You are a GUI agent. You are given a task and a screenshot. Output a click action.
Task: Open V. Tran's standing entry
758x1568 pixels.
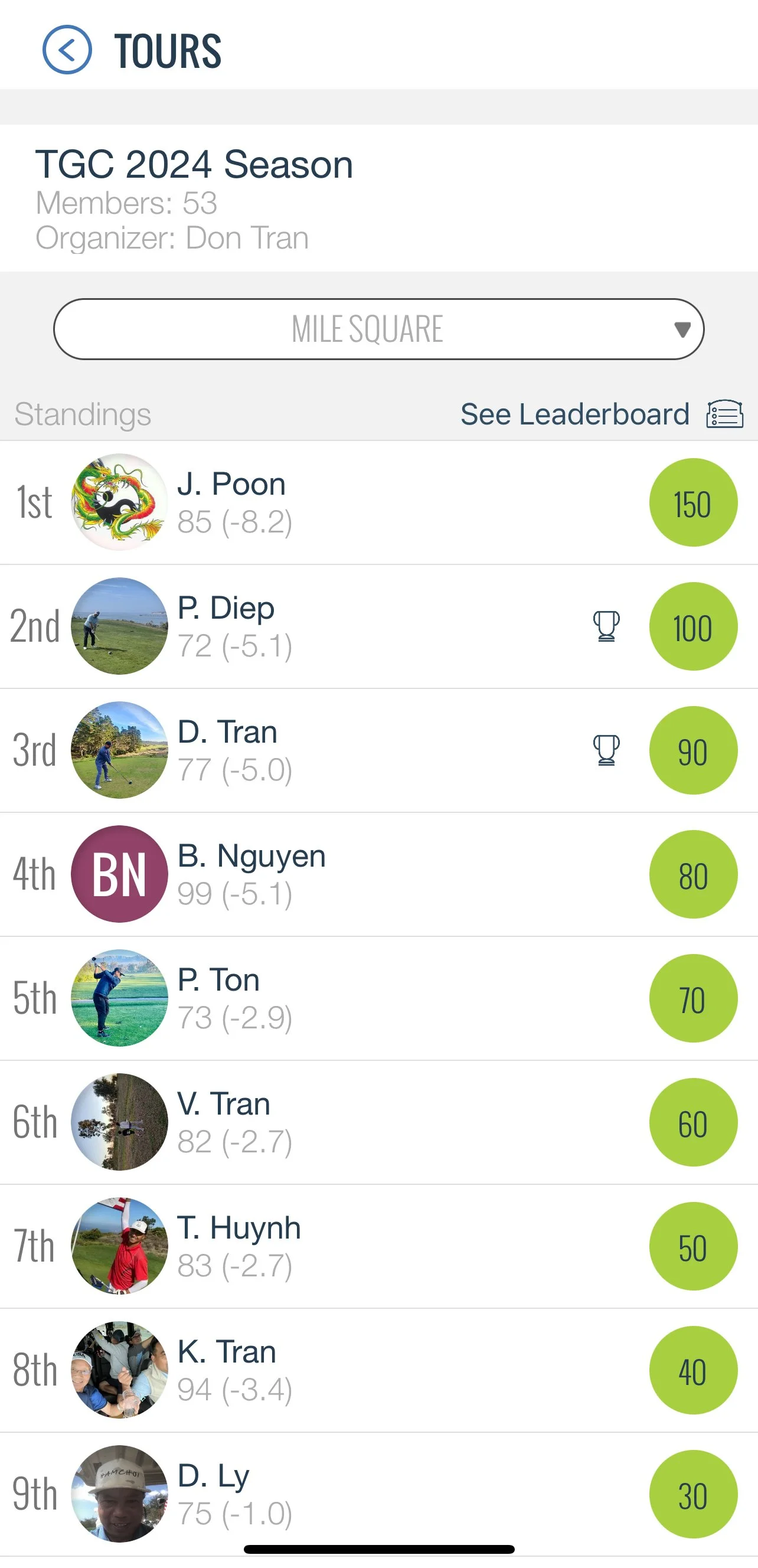(x=378, y=1122)
